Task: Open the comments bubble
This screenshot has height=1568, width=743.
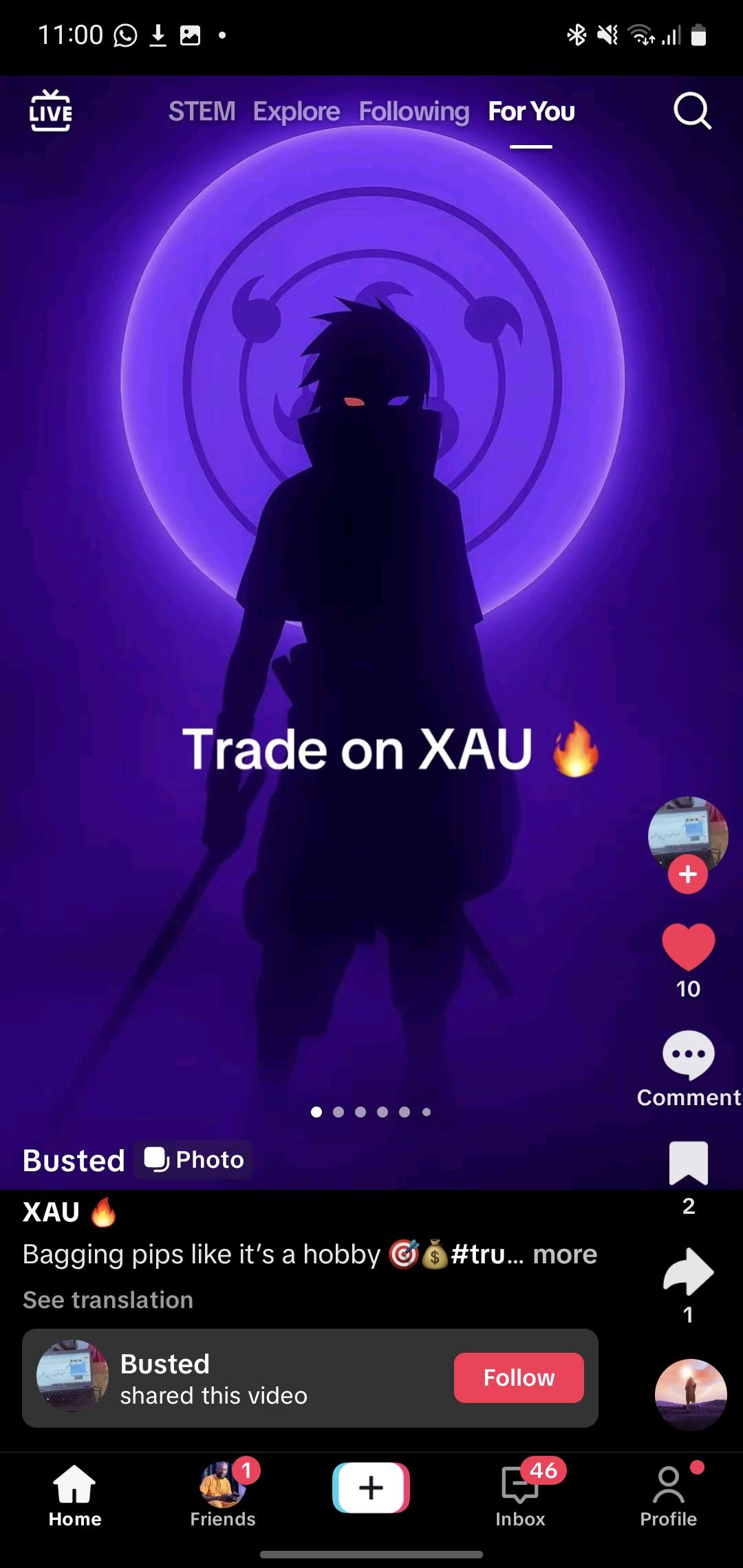Action: pos(688,1055)
